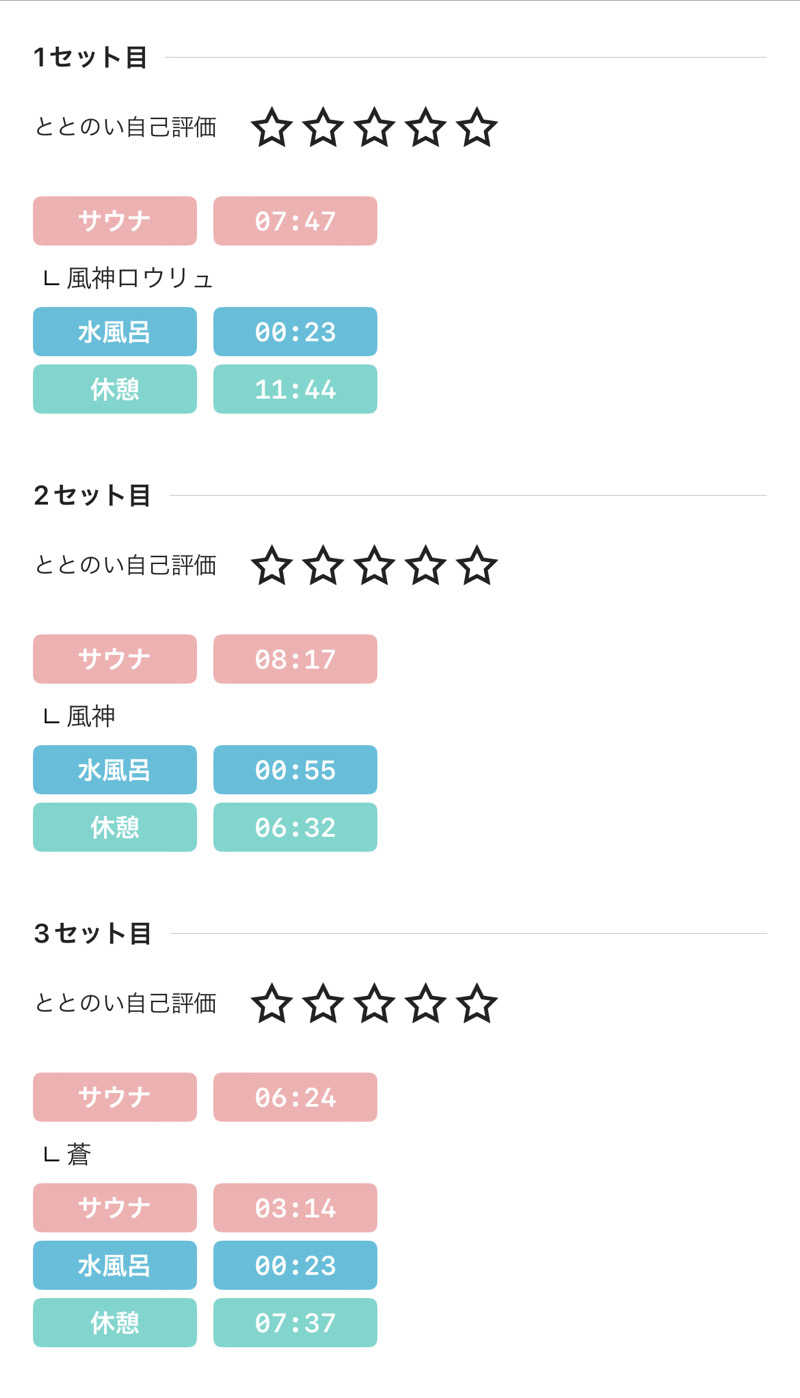Mark set 2 as four stars
The height and width of the screenshot is (1398, 800).
click(x=425, y=566)
